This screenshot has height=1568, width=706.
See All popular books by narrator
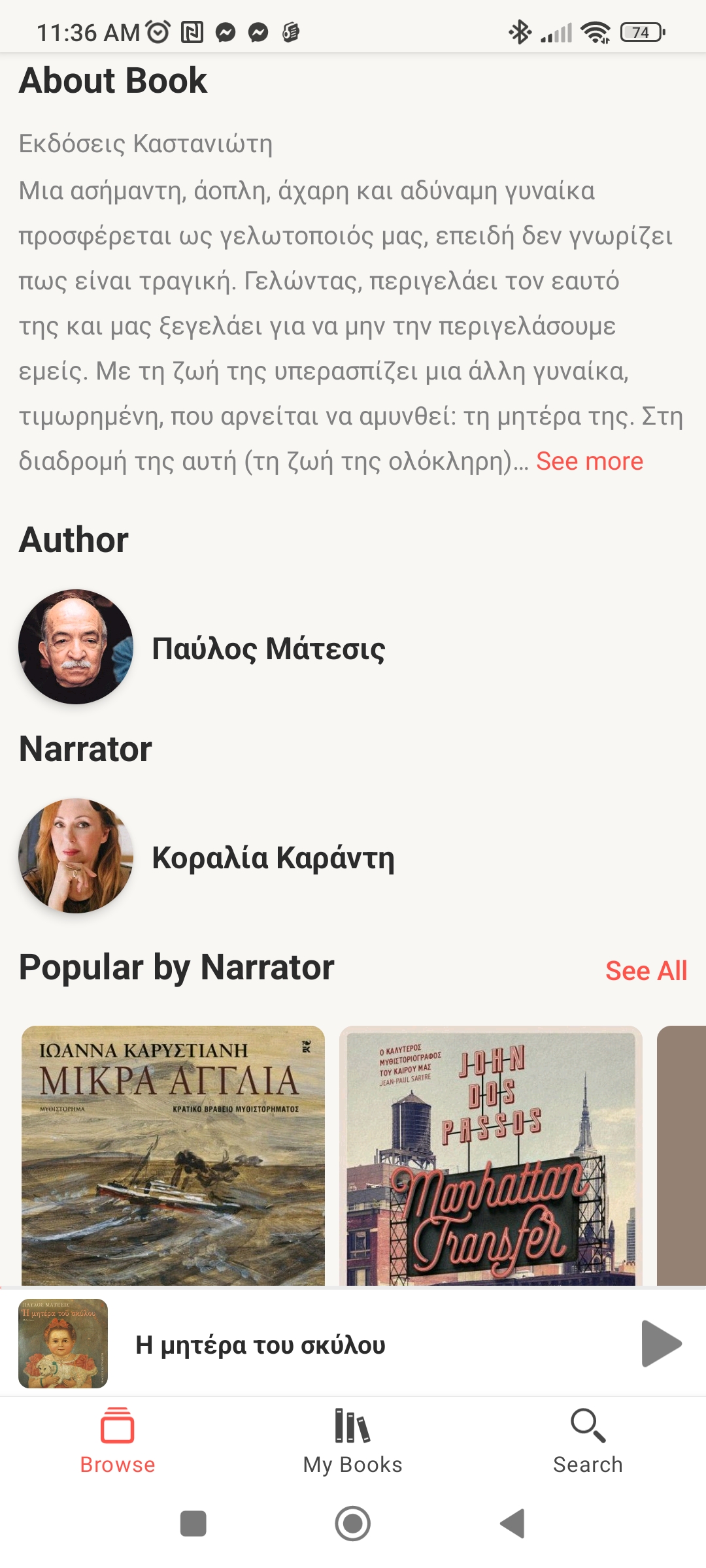click(645, 971)
